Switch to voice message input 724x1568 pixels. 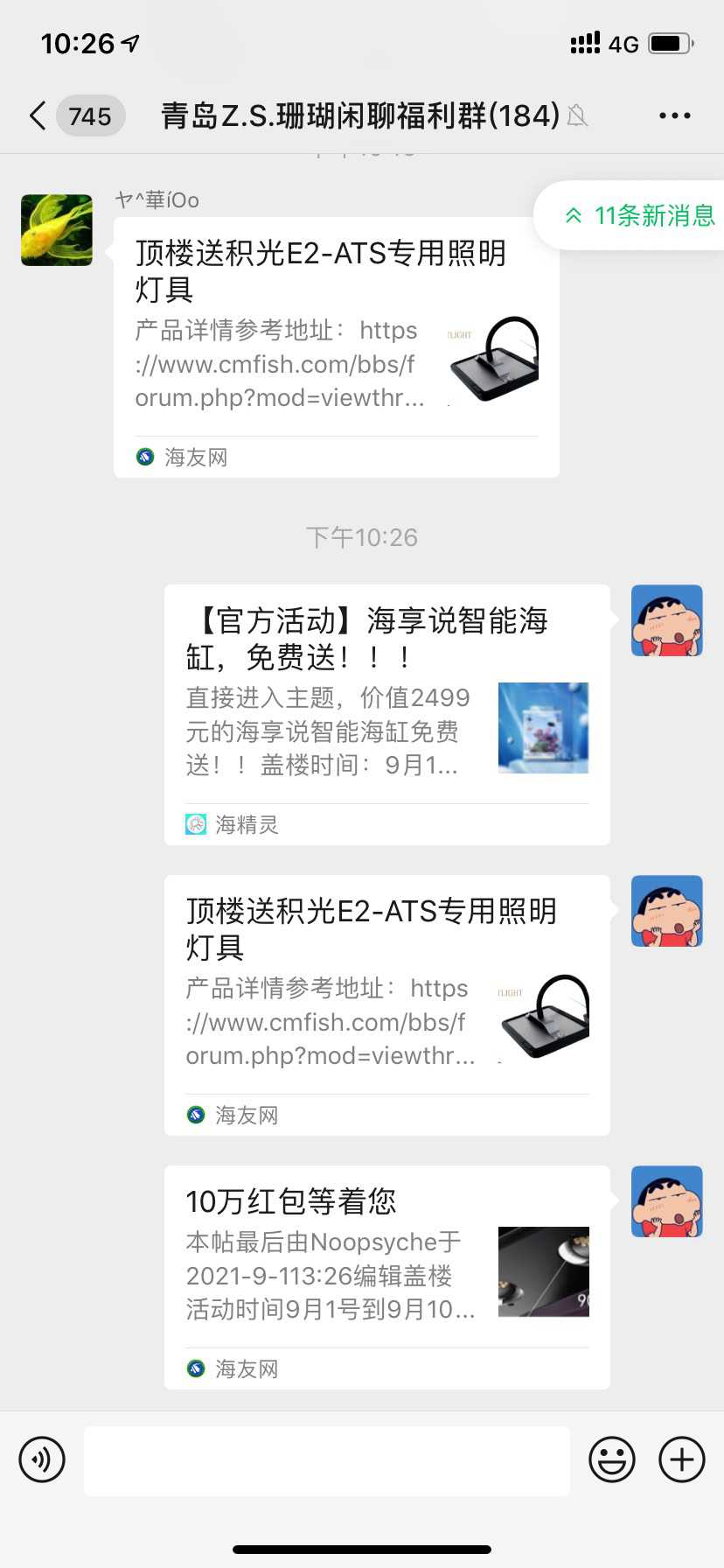coord(42,1459)
